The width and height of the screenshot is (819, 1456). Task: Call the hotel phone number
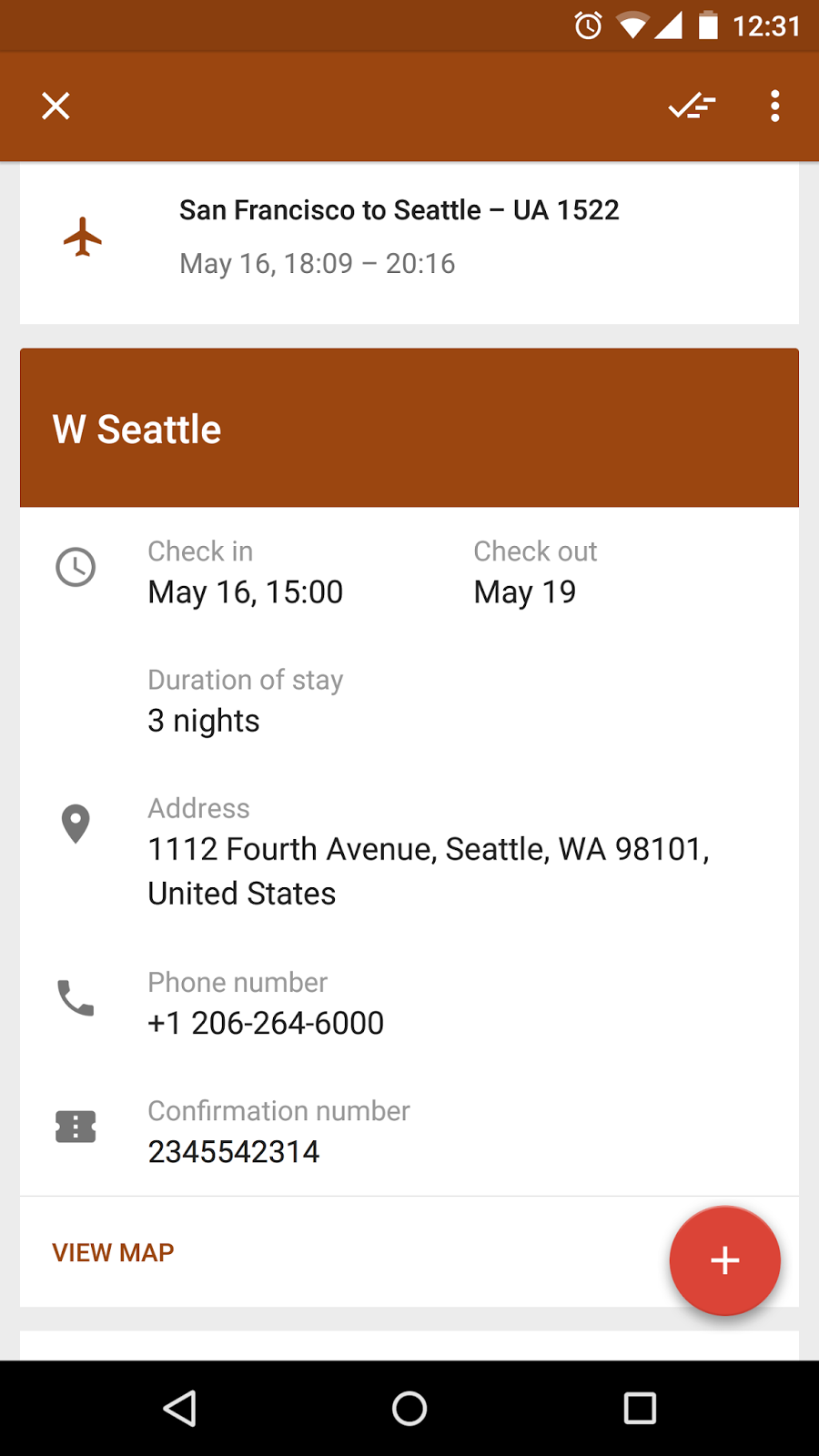tap(409, 1004)
